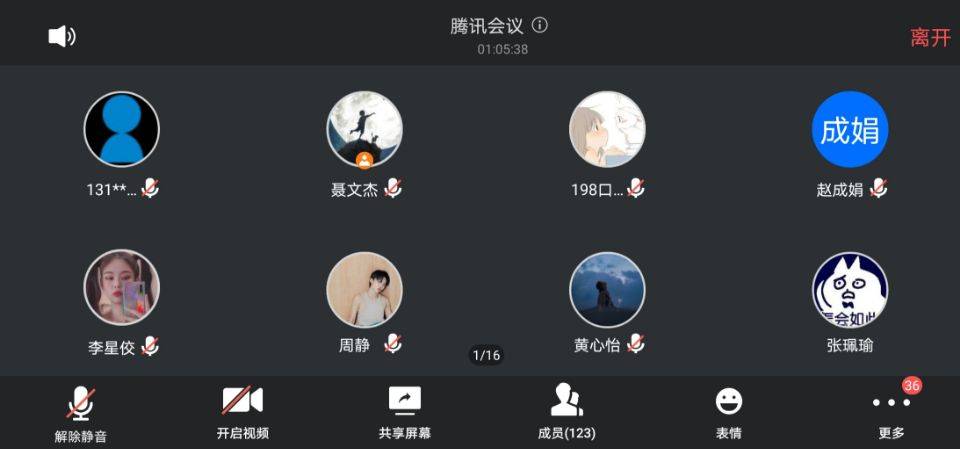
Task: Select participant 赵成娟's avatar
Action: pos(850,129)
